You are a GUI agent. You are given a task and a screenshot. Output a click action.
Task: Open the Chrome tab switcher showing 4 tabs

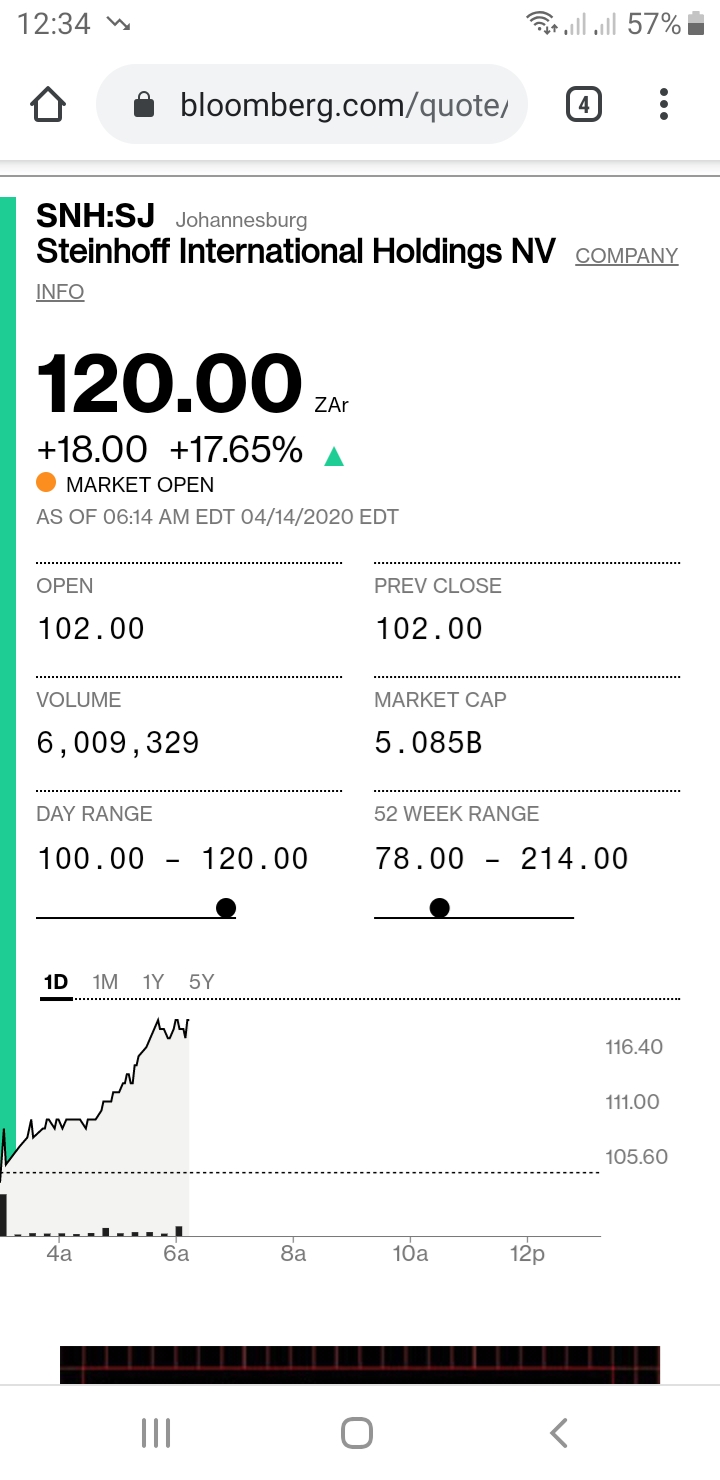[583, 103]
